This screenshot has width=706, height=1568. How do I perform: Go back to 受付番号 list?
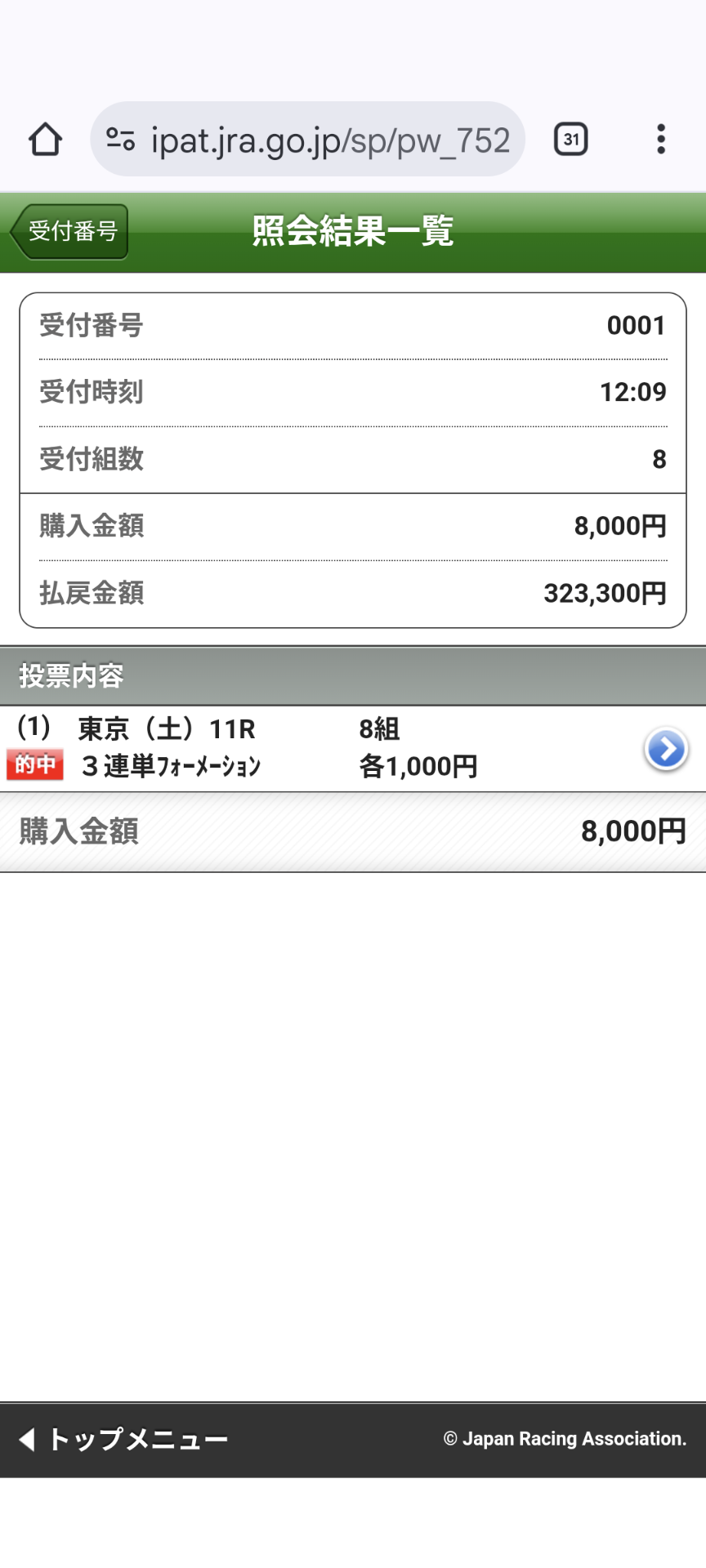pos(70,232)
